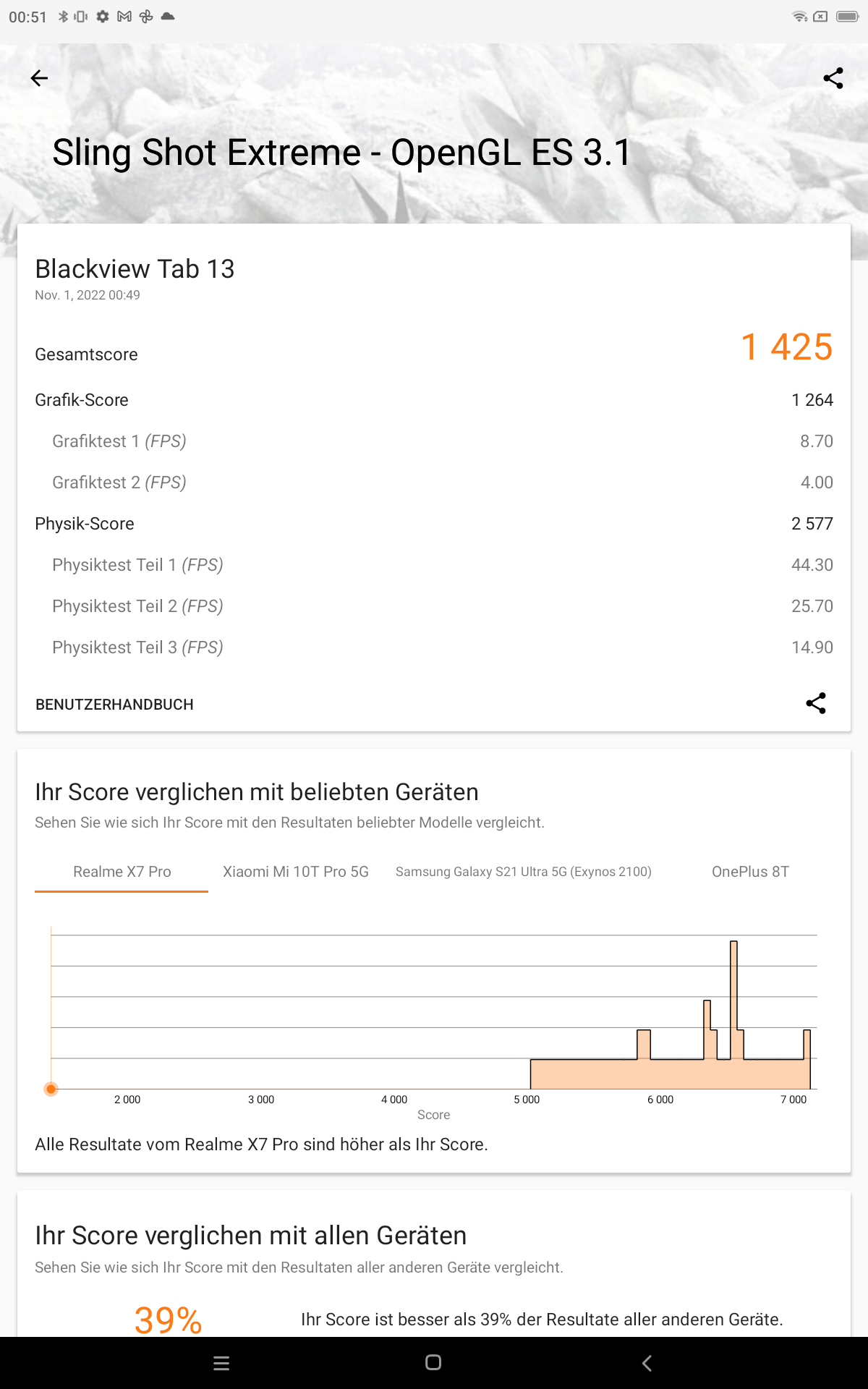Switch to the Xiaomi Mi 10T Pro 5G tab
868x1389 pixels.
point(296,872)
